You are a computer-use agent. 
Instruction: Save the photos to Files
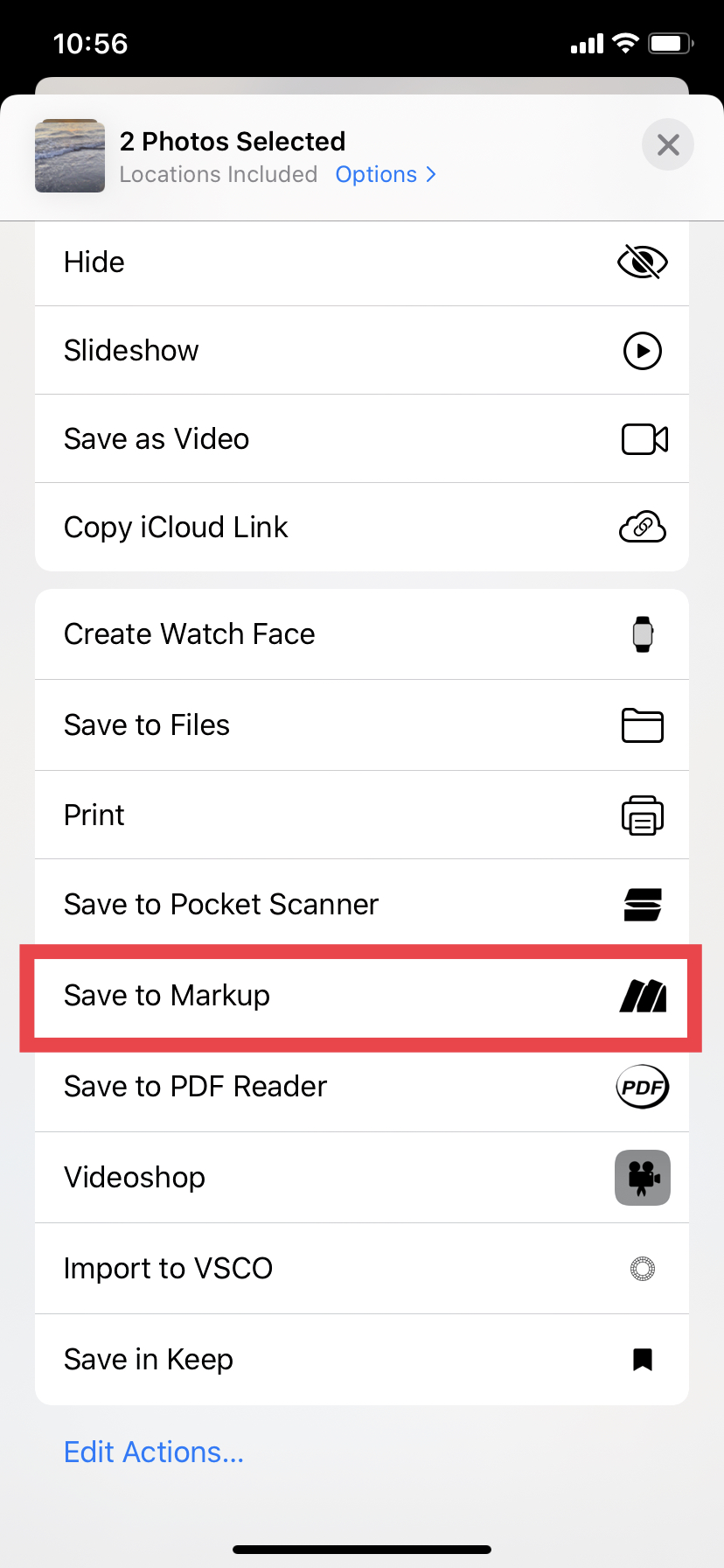(x=361, y=725)
